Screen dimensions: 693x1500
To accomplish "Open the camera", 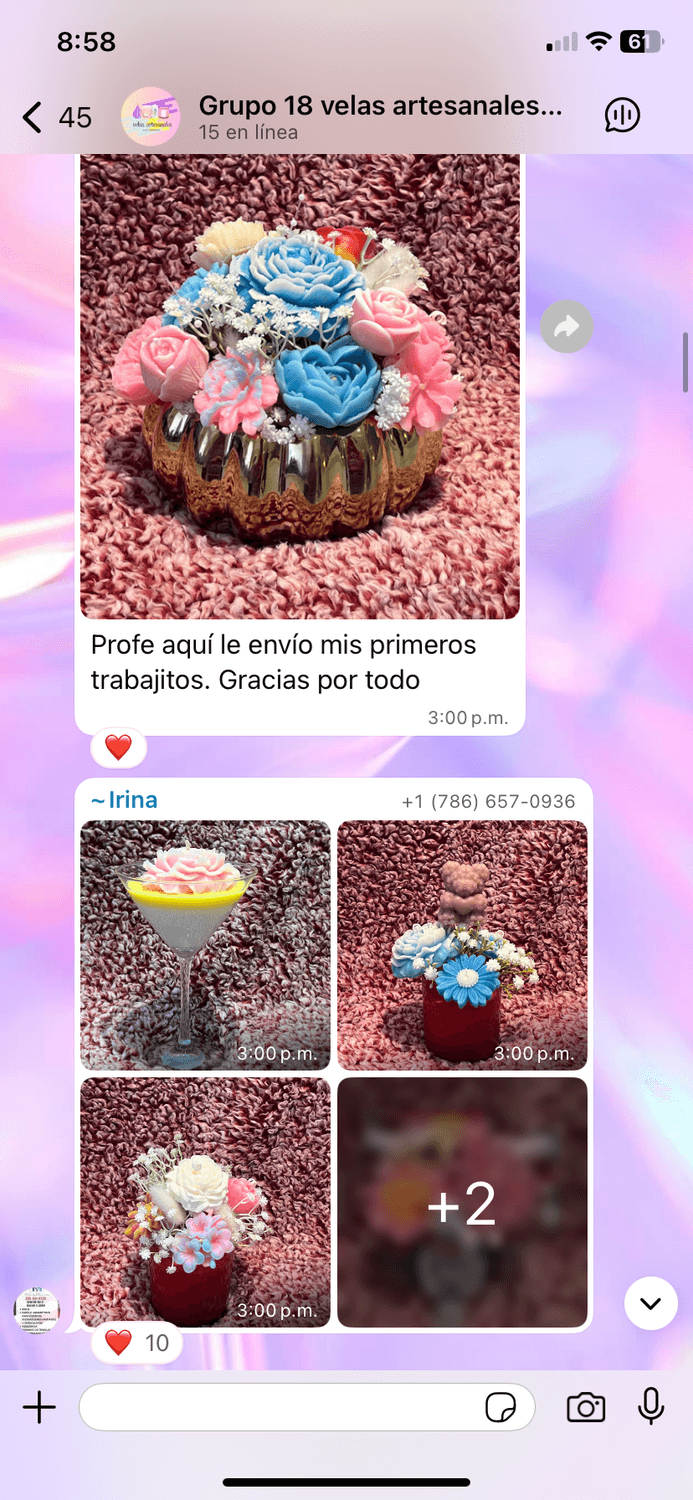I will 585,1408.
